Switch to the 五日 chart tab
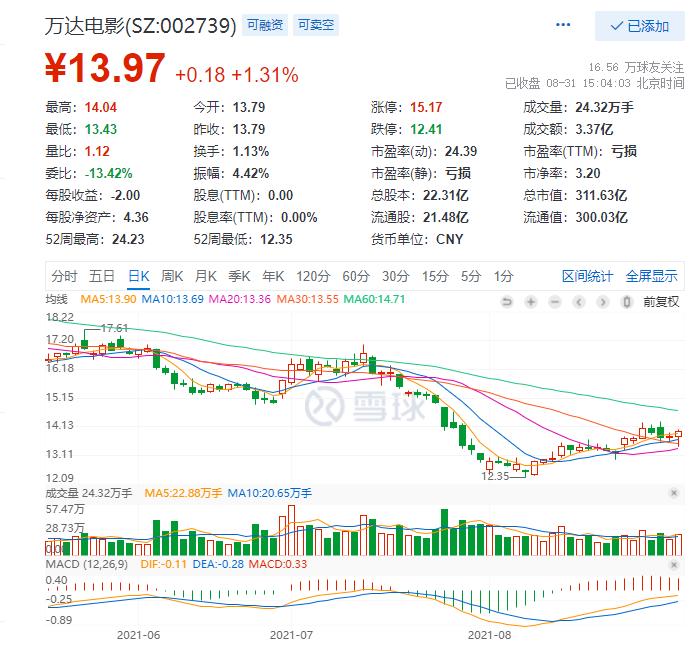The height and width of the screenshot is (651, 698). 101,276
